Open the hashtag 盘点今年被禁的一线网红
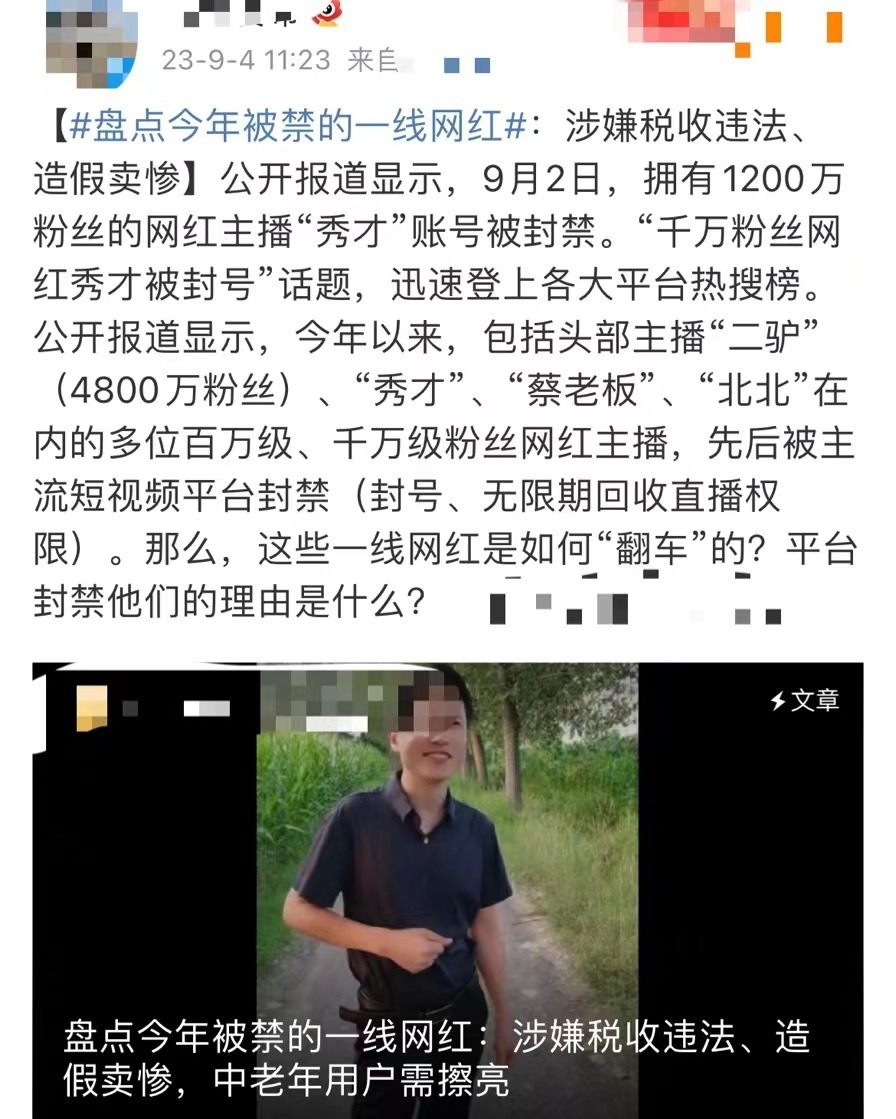The image size is (896, 1119). tap(300, 131)
